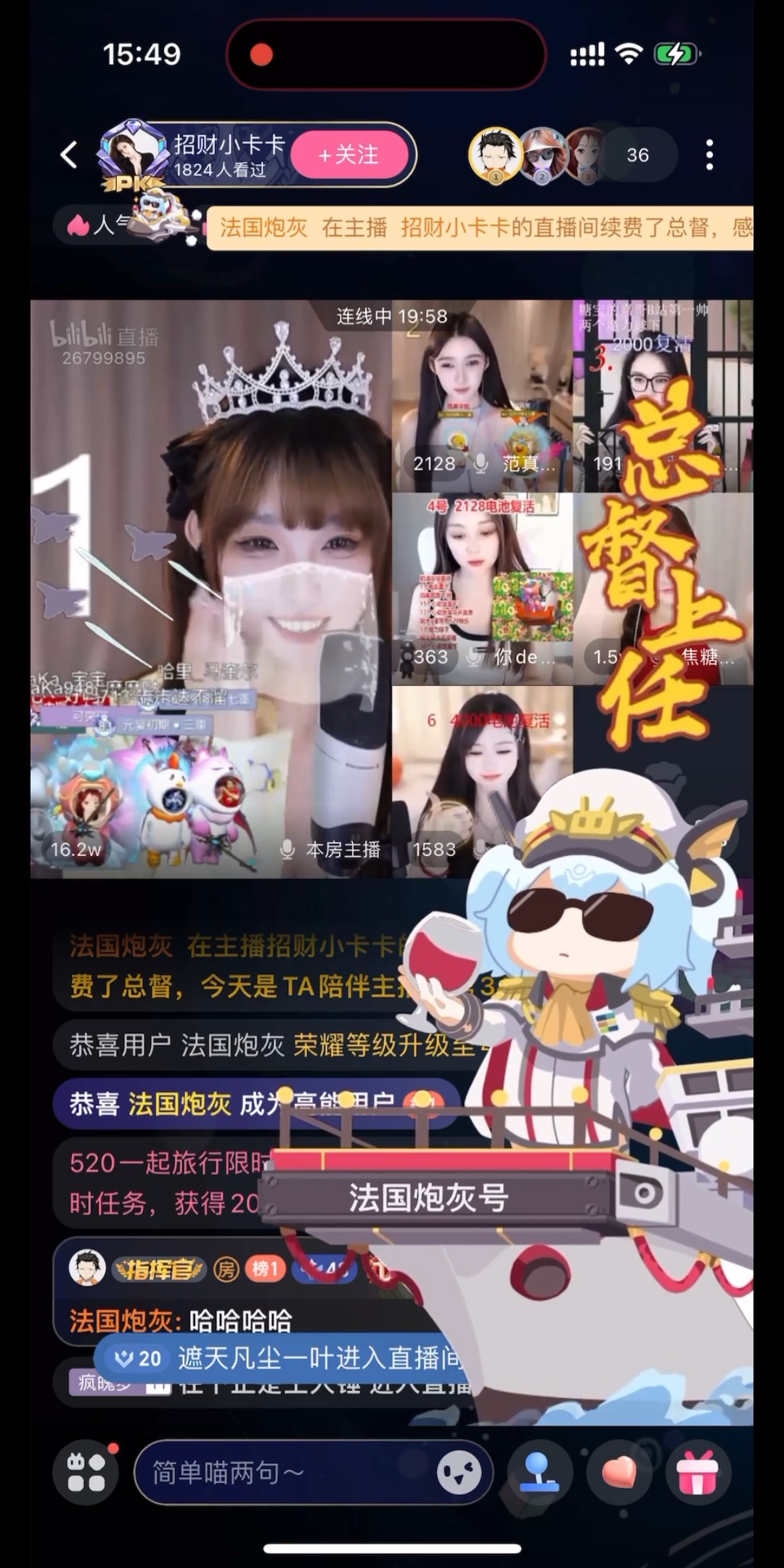Follow streamer 招财小卡卡
Screen dimensions: 784x1568
pyautogui.click(x=349, y=155)
